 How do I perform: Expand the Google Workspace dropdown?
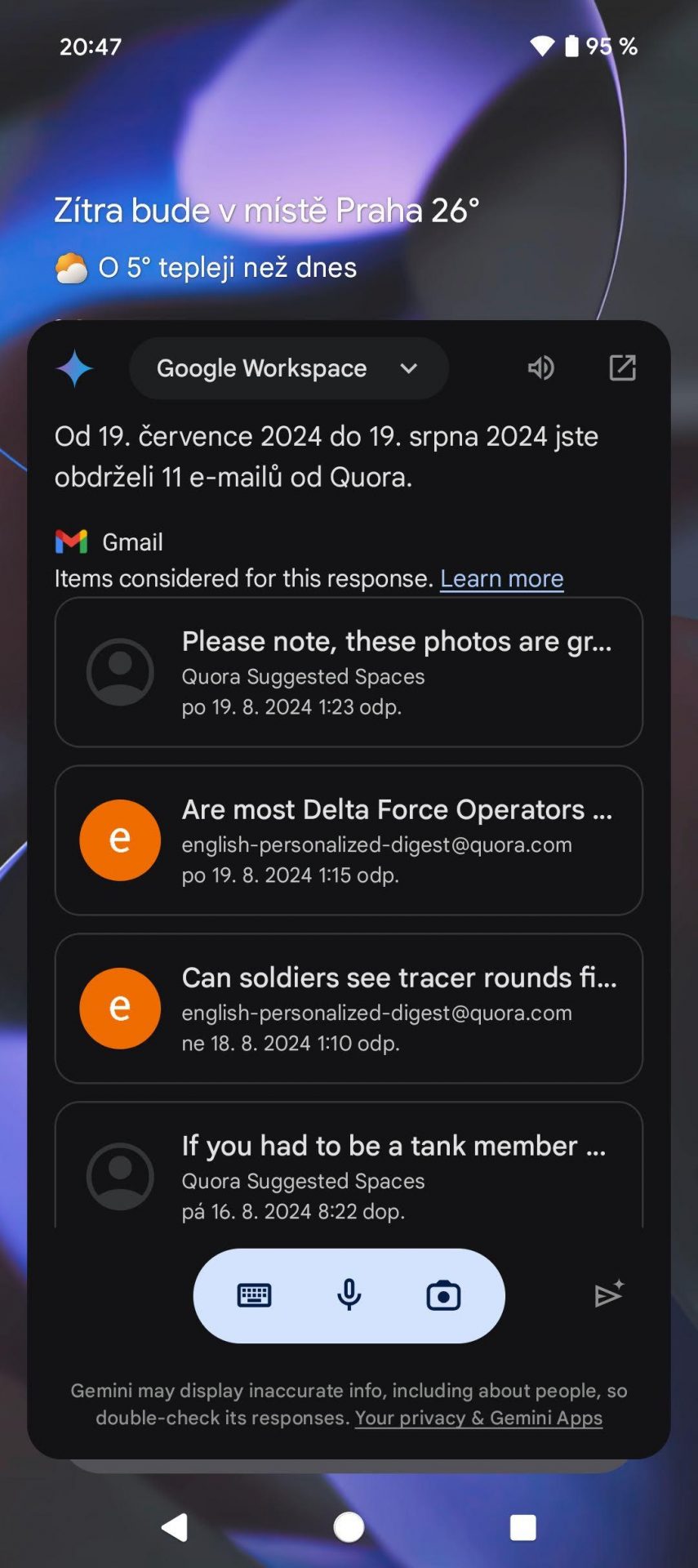tap(289, 368)
